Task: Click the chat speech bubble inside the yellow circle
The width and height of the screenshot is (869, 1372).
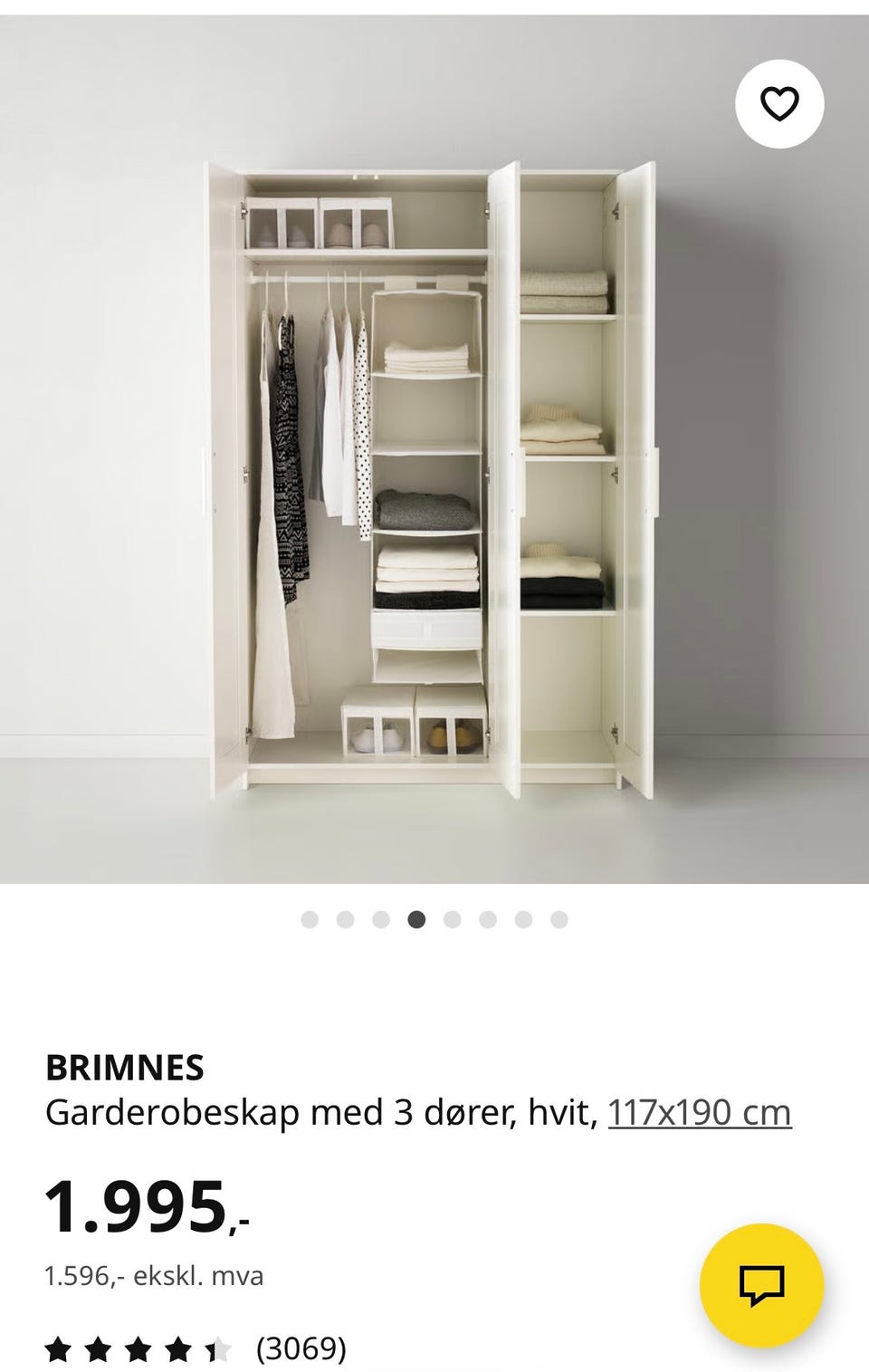Action: coord(765,1285)
